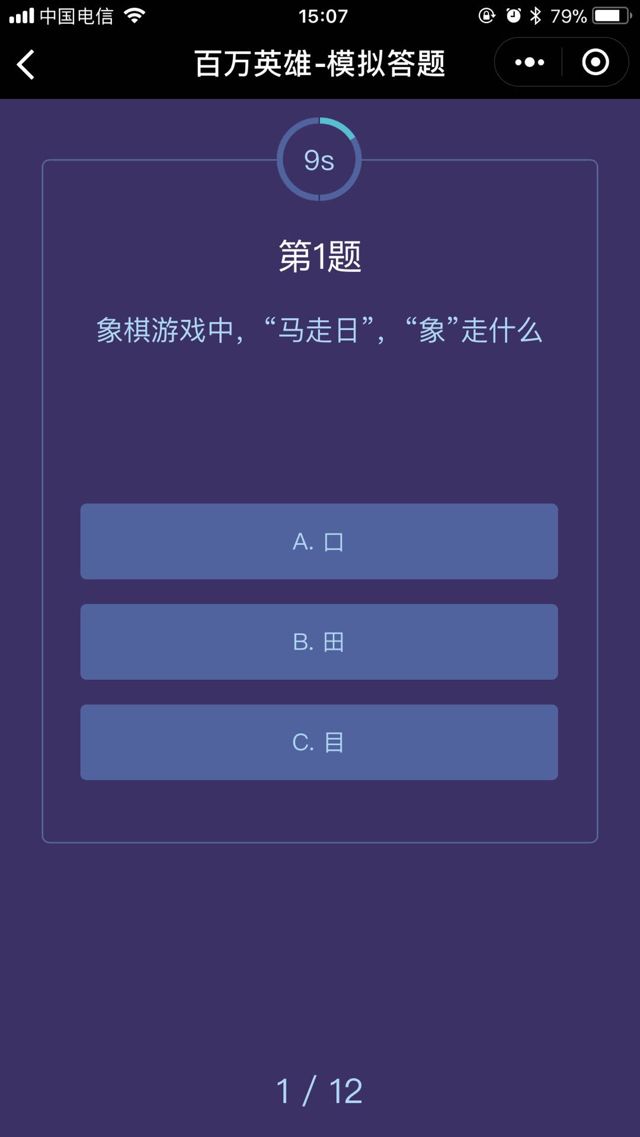Image resolution: width=640 pixels, height=1137 pixels.
Task: Choose answer B. 田
Action: coord(319,642)
